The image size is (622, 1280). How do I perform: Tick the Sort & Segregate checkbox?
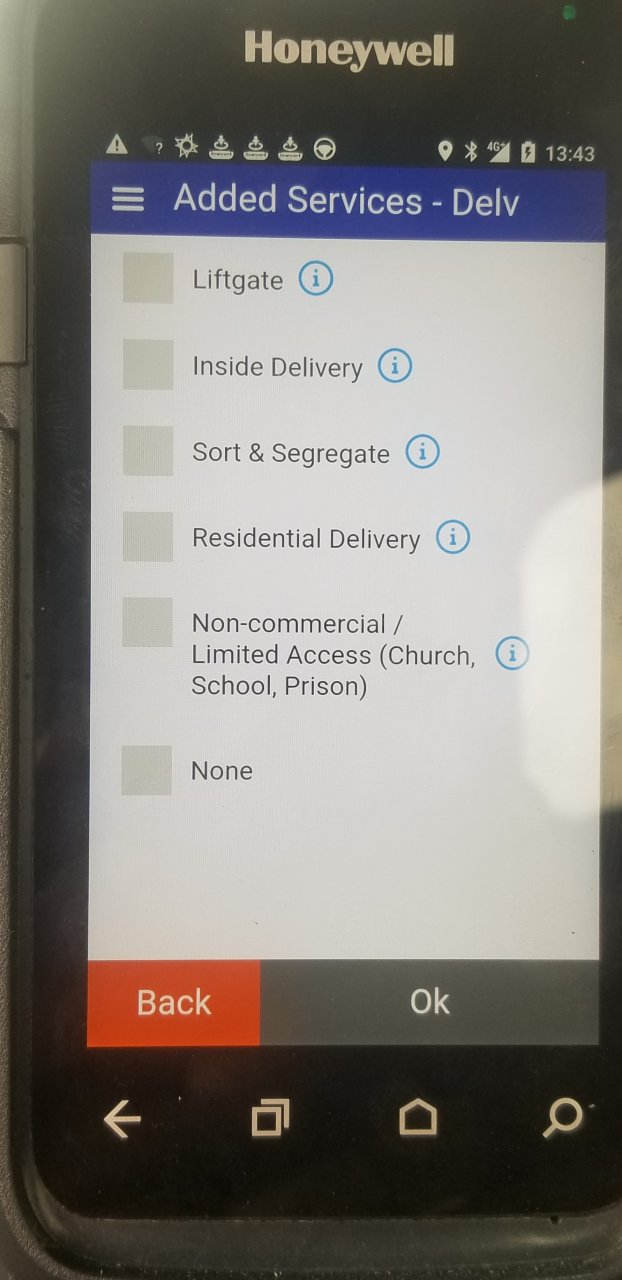click(x=148, y=451)
